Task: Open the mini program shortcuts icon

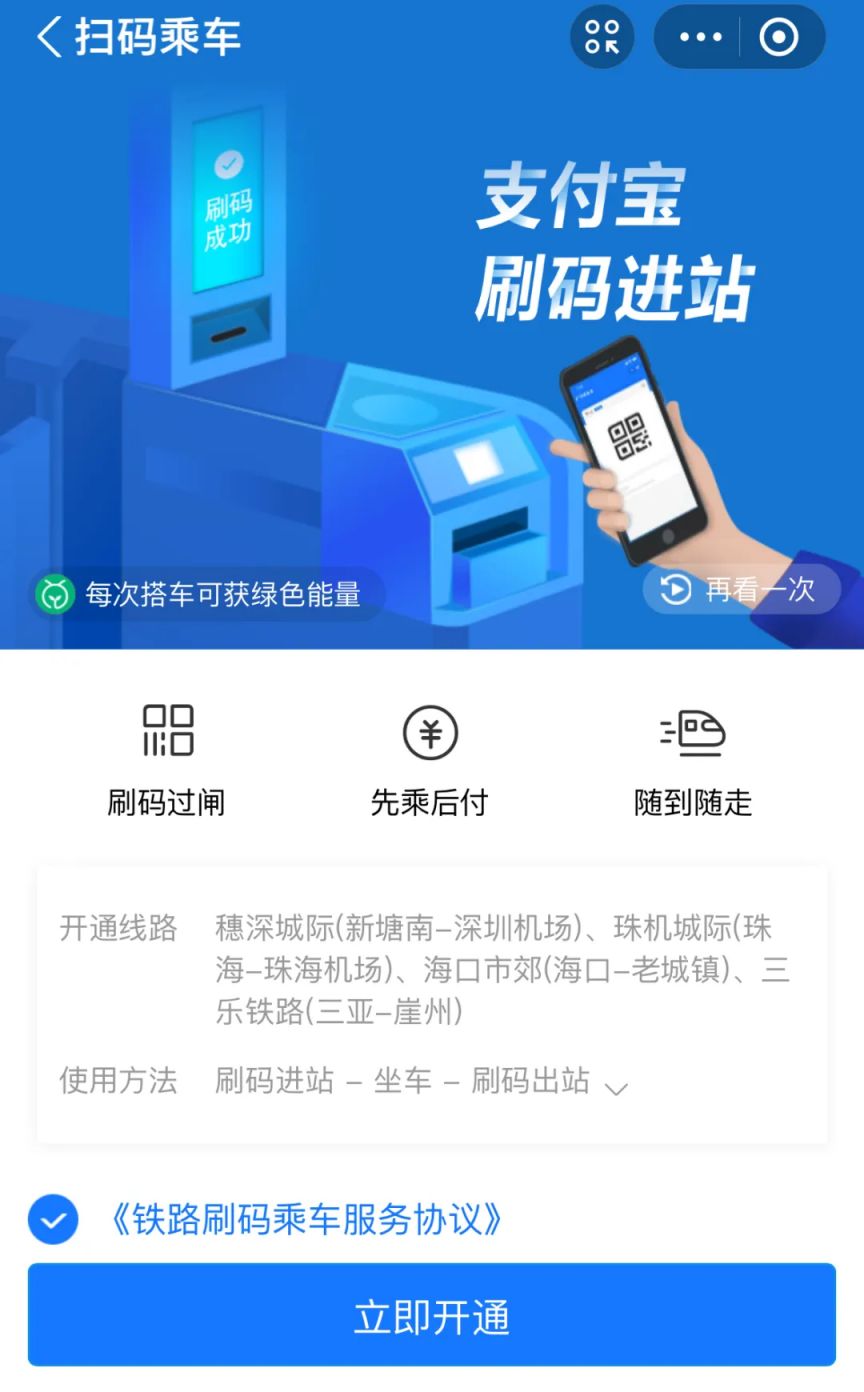Action: pos(601,38)
